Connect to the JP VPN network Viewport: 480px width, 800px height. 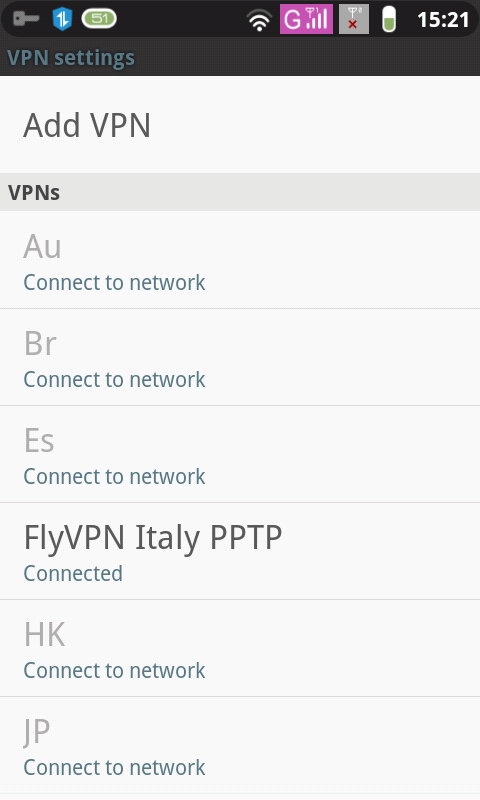(x=240, y=745)
